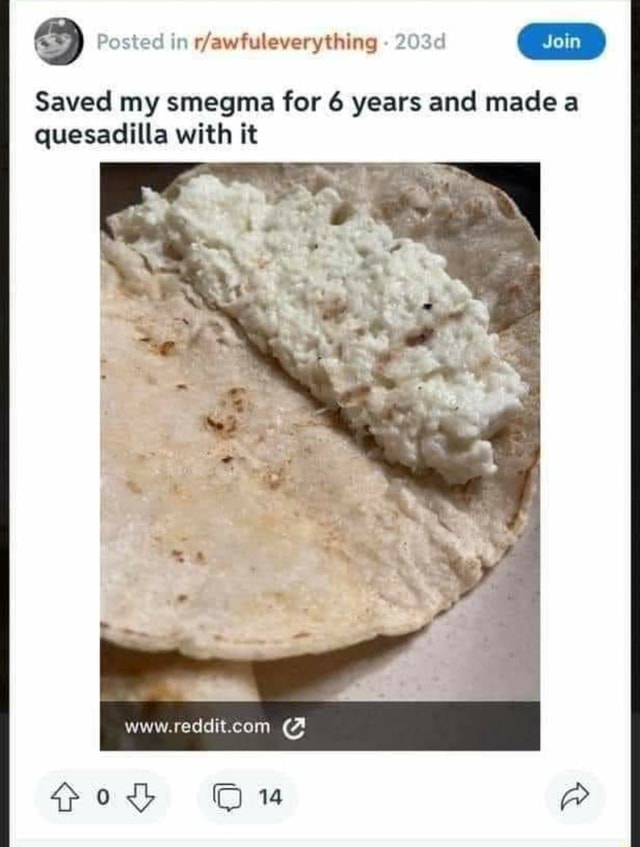Screen dimensions: 640x847
Task: Join the r/awfuleverything community
Action: pyautogui.click(x=561, y=41)
